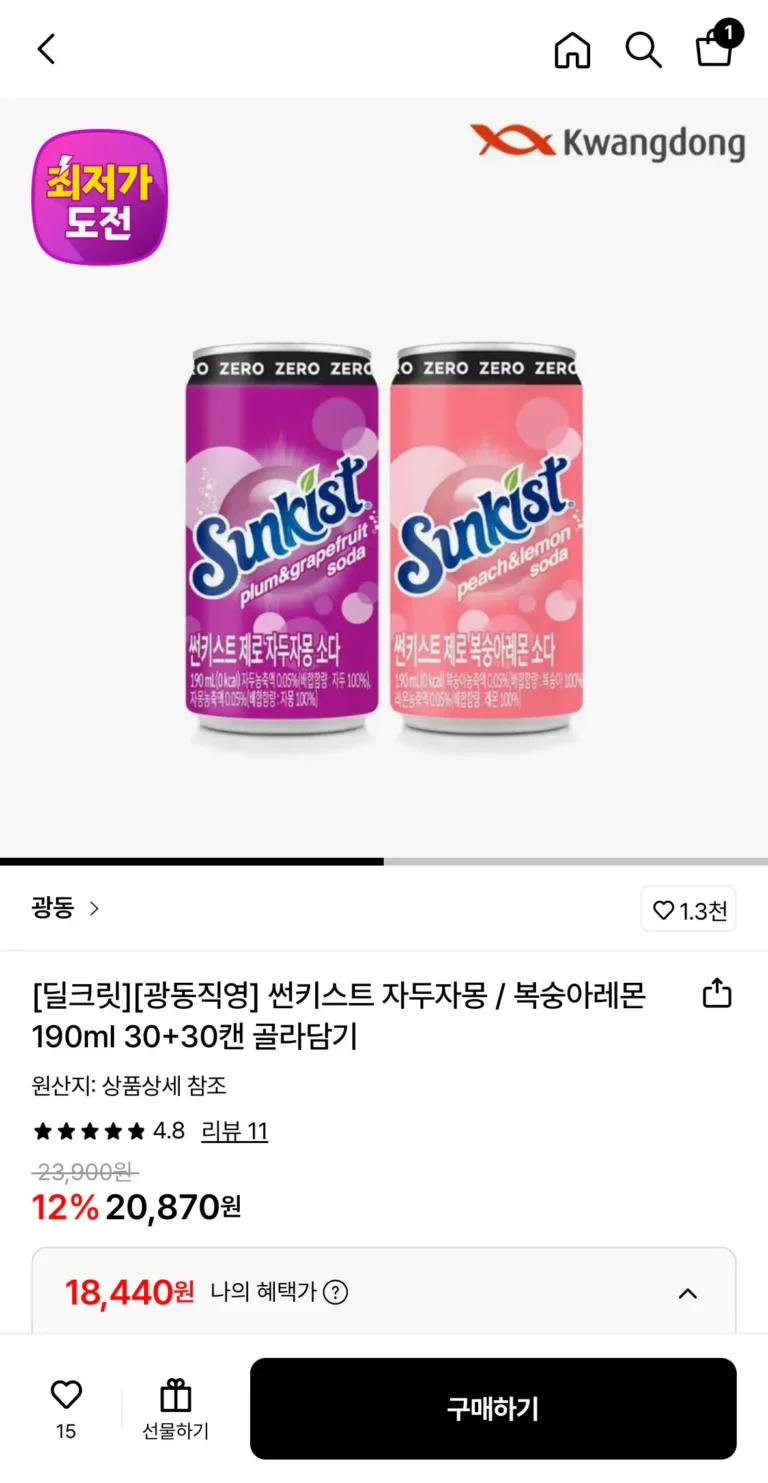The width and height of the screenshot is (768, 1483).
Task: Open the search magnifier icon
Action: [643, 49]
